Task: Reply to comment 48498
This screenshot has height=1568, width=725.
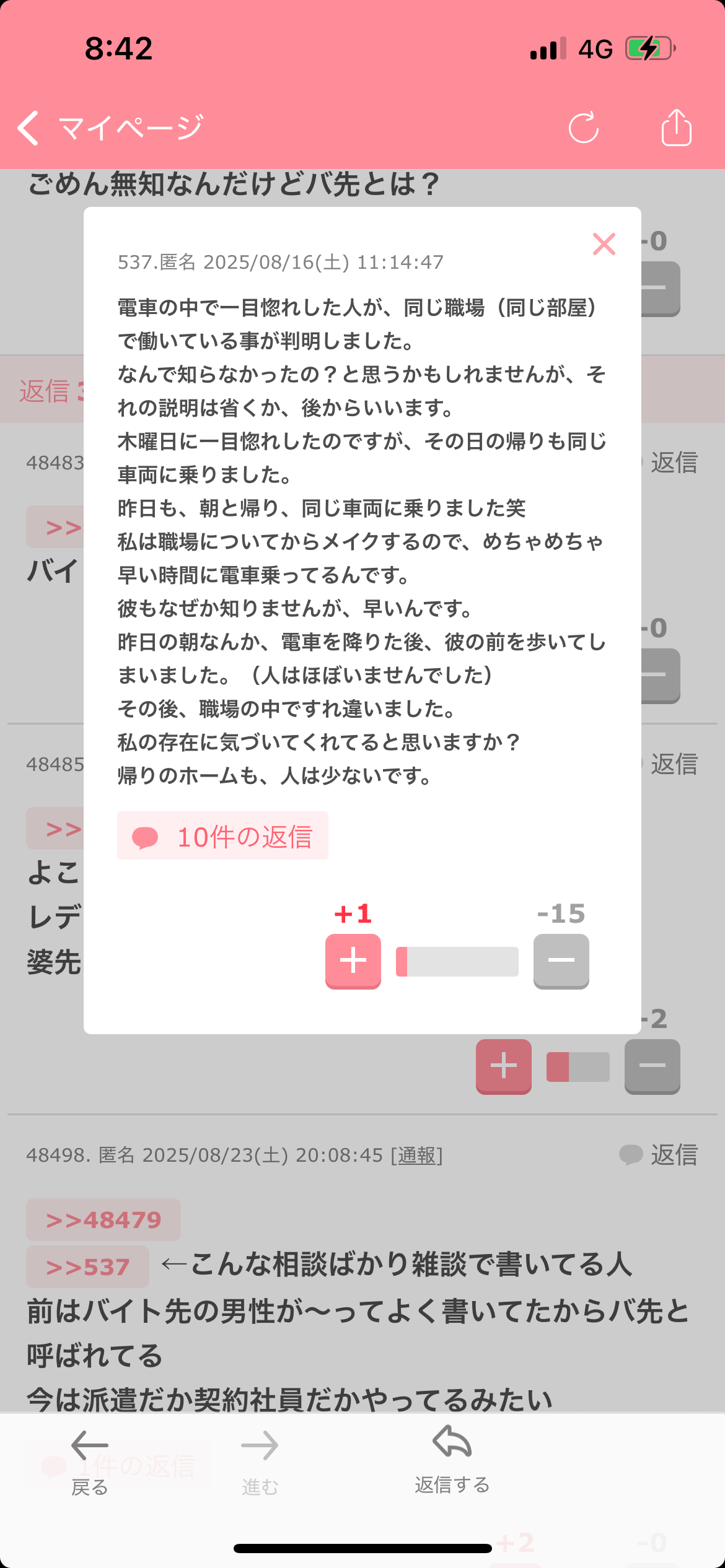Action: [x=658, y=1155]
